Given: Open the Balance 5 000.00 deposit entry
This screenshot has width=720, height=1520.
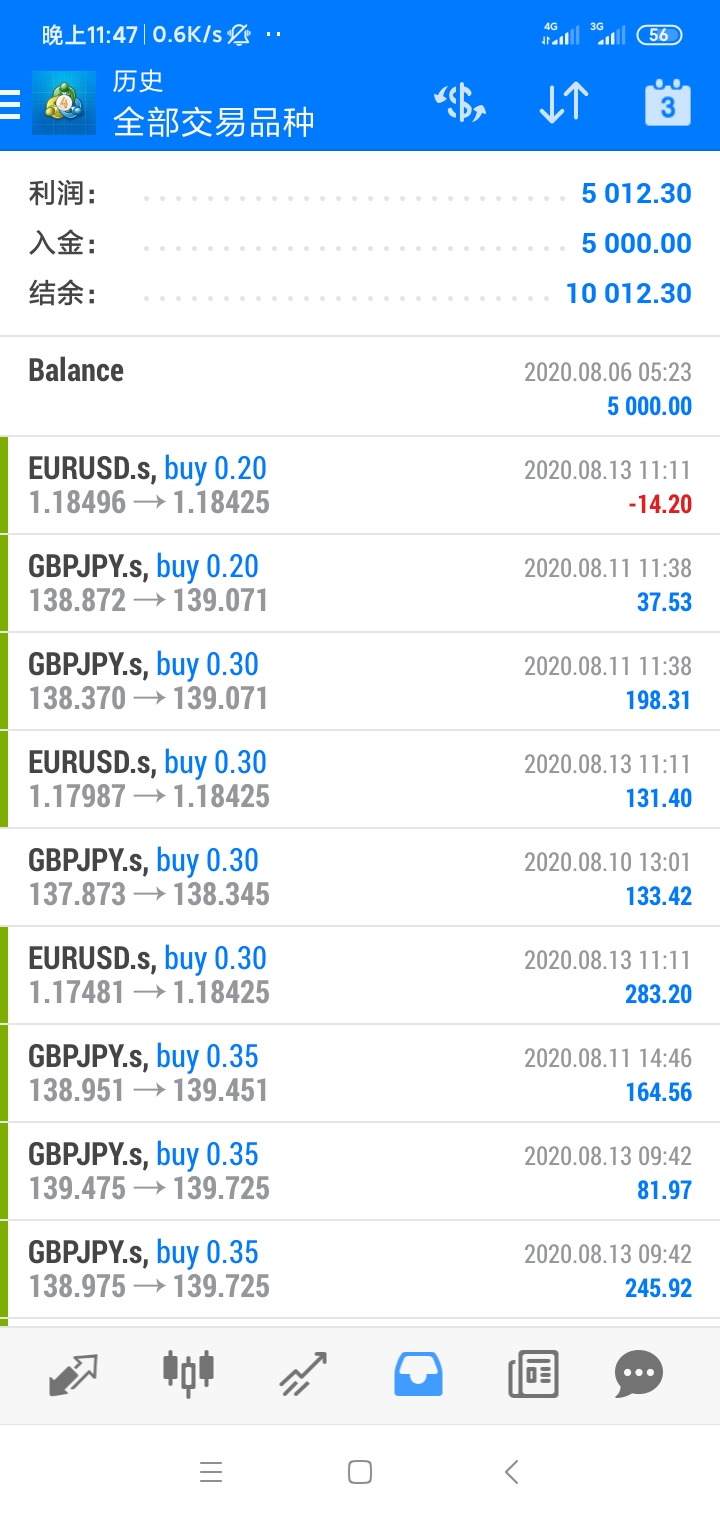Looking at the screenshot, I should click(x=360, y=387).
